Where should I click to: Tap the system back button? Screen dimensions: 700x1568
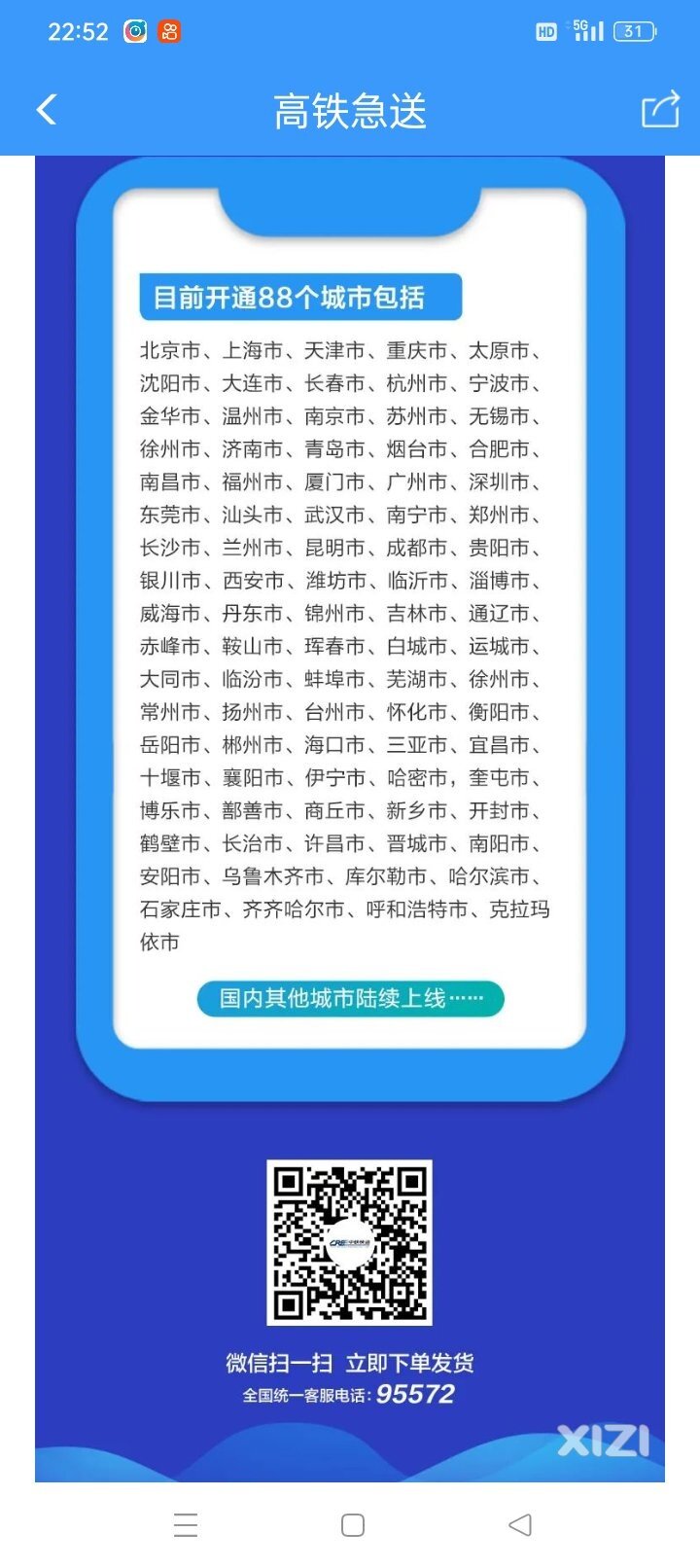tap(520, 1524)
